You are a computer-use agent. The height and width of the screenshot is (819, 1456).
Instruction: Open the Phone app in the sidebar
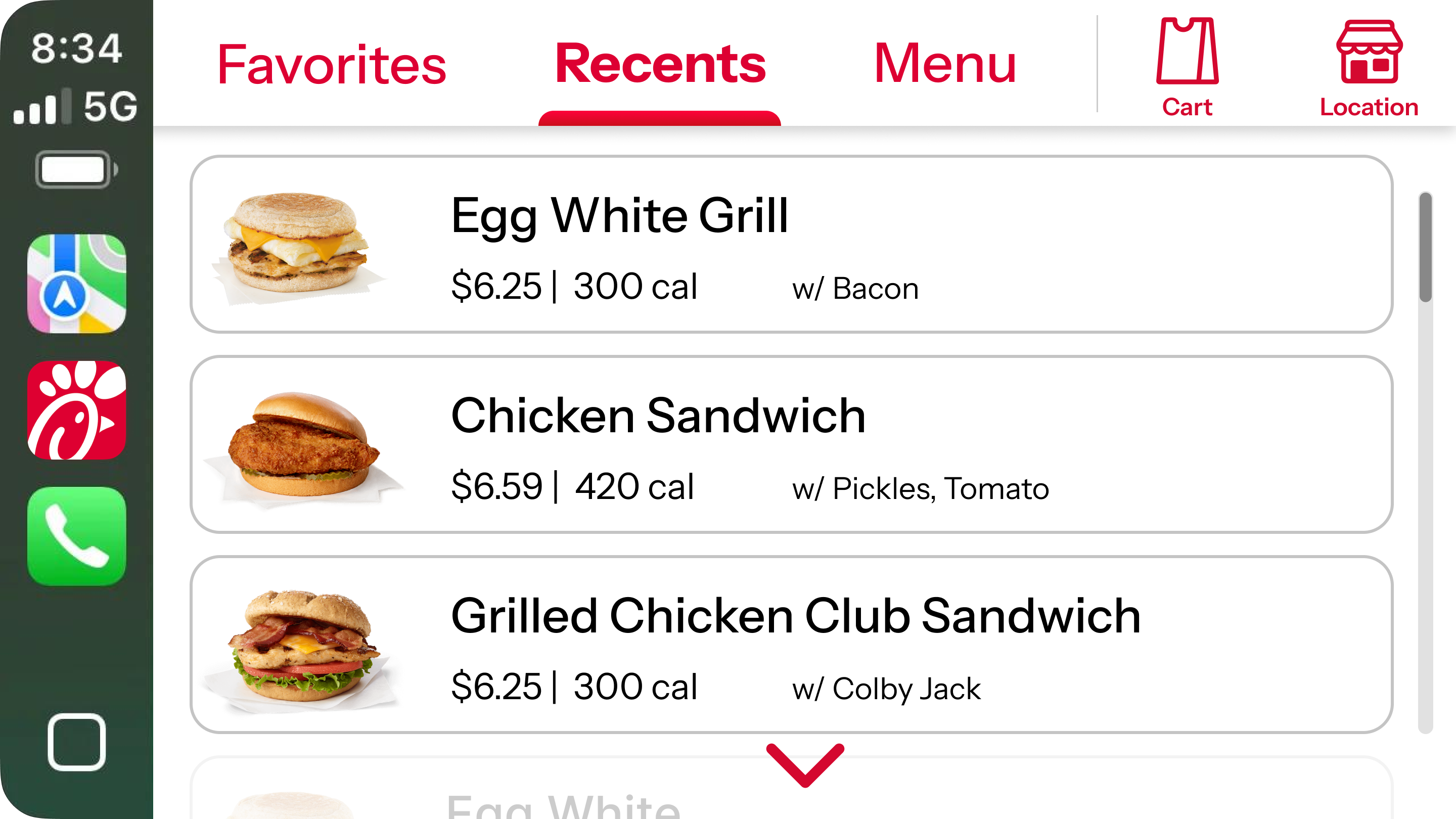77,536
